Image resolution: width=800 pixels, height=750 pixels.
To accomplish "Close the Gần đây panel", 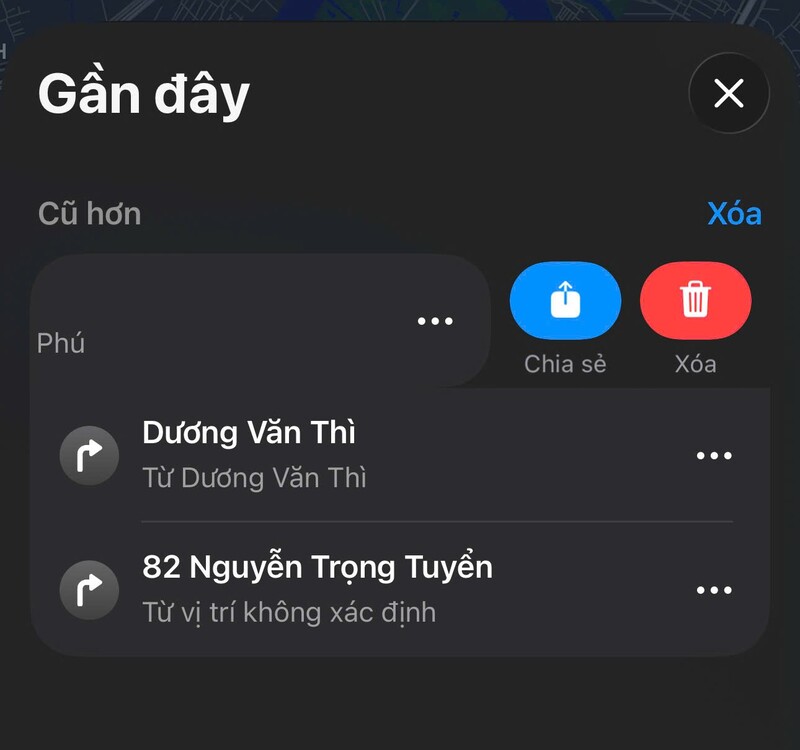I will (x=729, y=94).
